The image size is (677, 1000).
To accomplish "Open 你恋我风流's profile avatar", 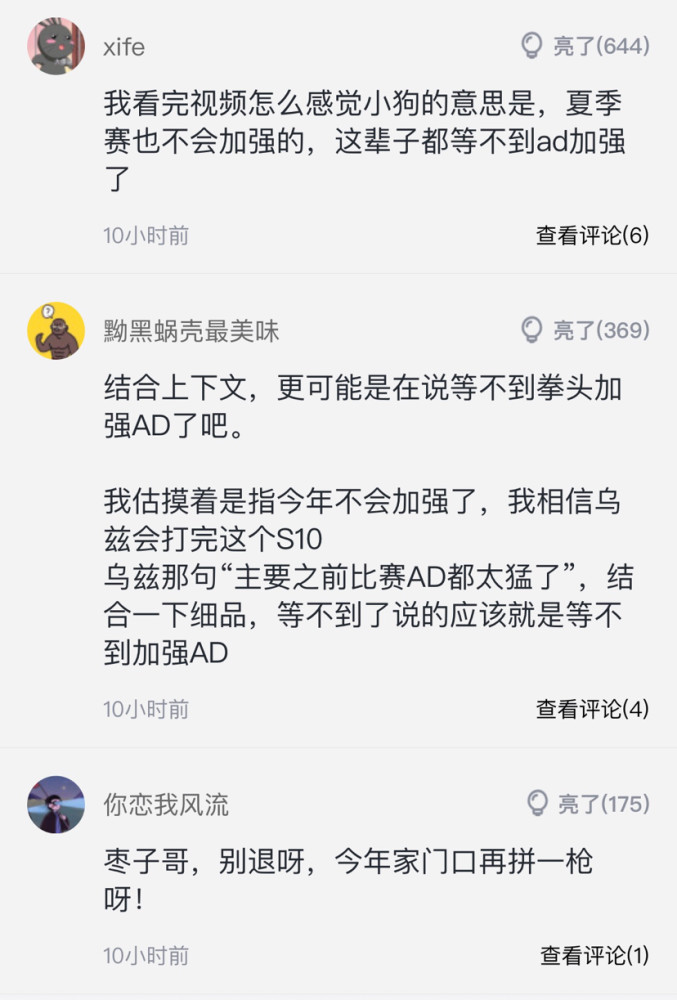I will (56, 804).
